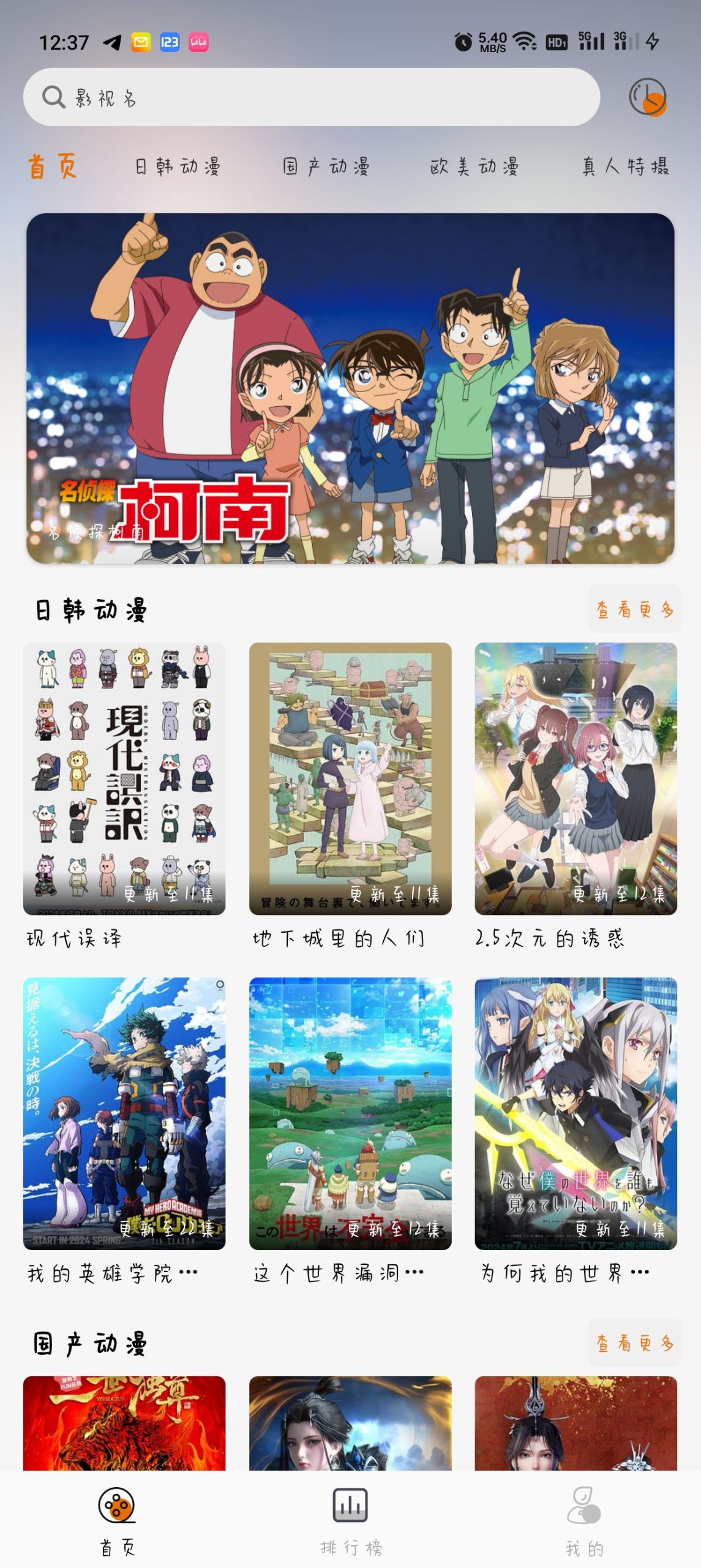Image resolution: width=701 pixels, height=1568 pixels.
Task: Open the watch history clock icon
Action: [x=647, y=97]
